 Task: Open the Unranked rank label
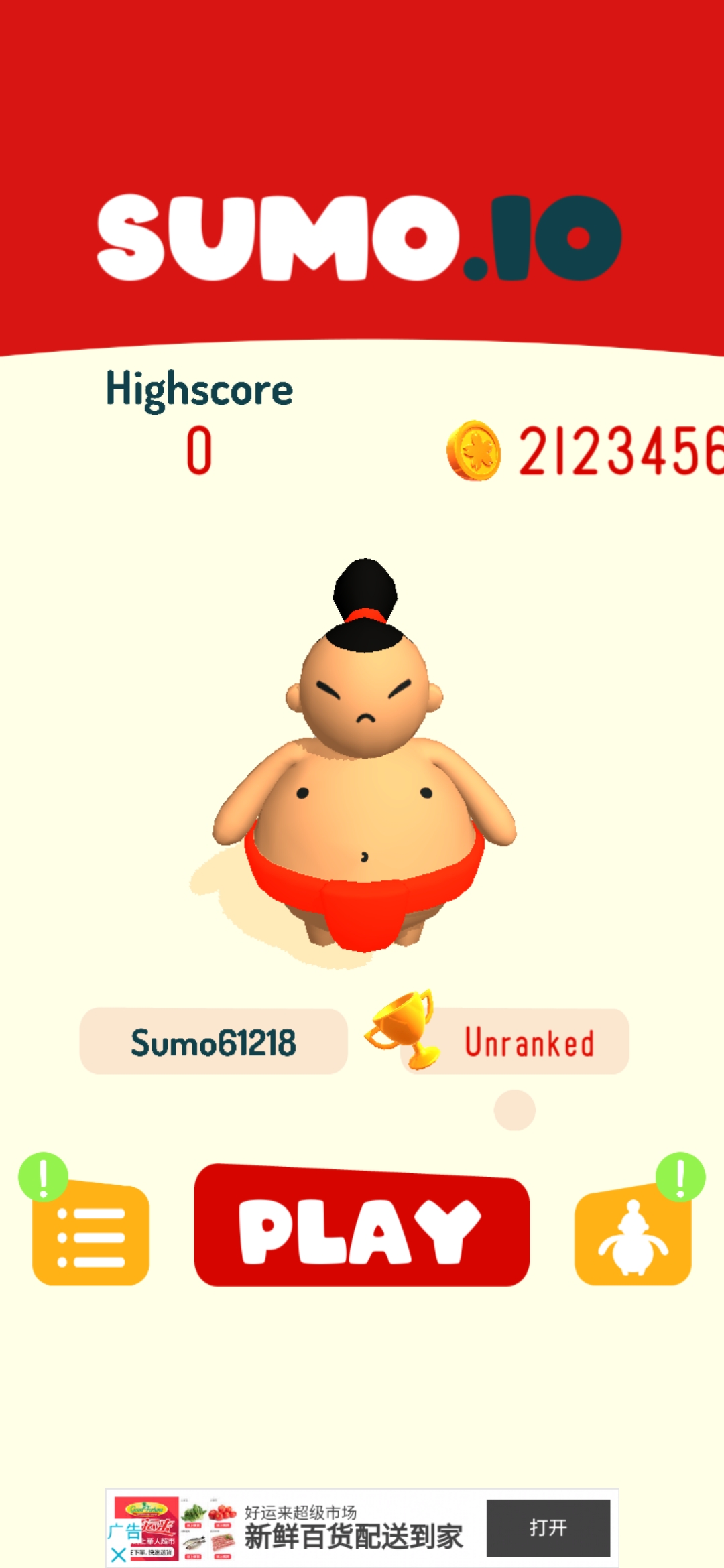click(x=530, y=1040)
